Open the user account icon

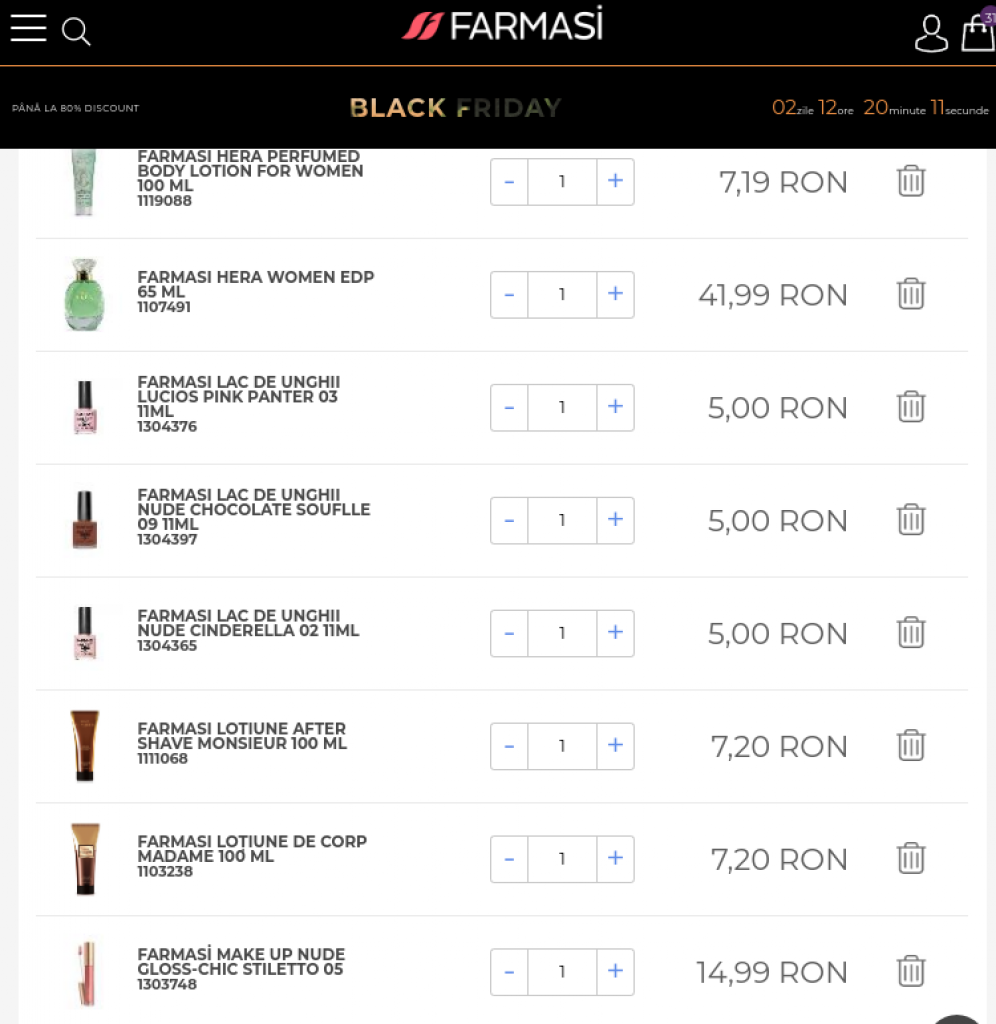click(931, 33)
